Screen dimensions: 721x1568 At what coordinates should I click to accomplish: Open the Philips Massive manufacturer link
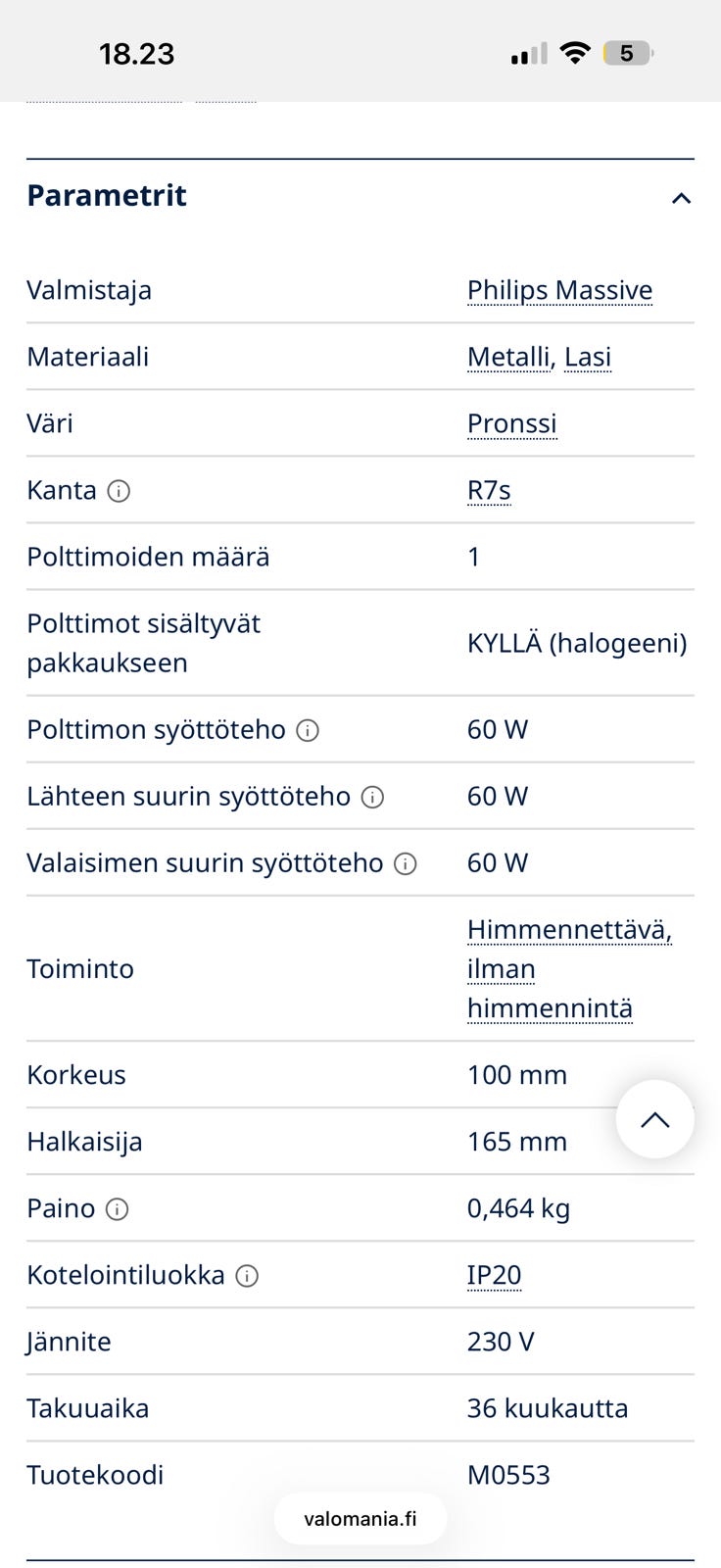[559, 290]
